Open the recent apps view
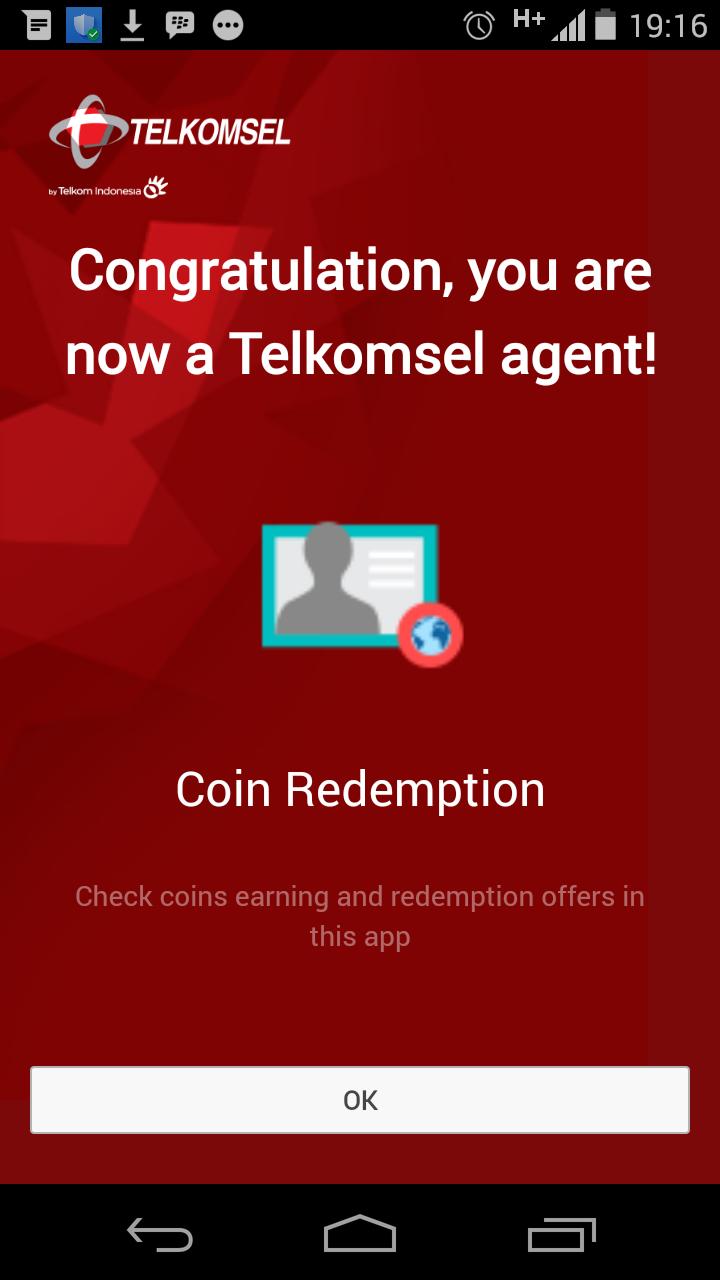 click(561, 1235)
